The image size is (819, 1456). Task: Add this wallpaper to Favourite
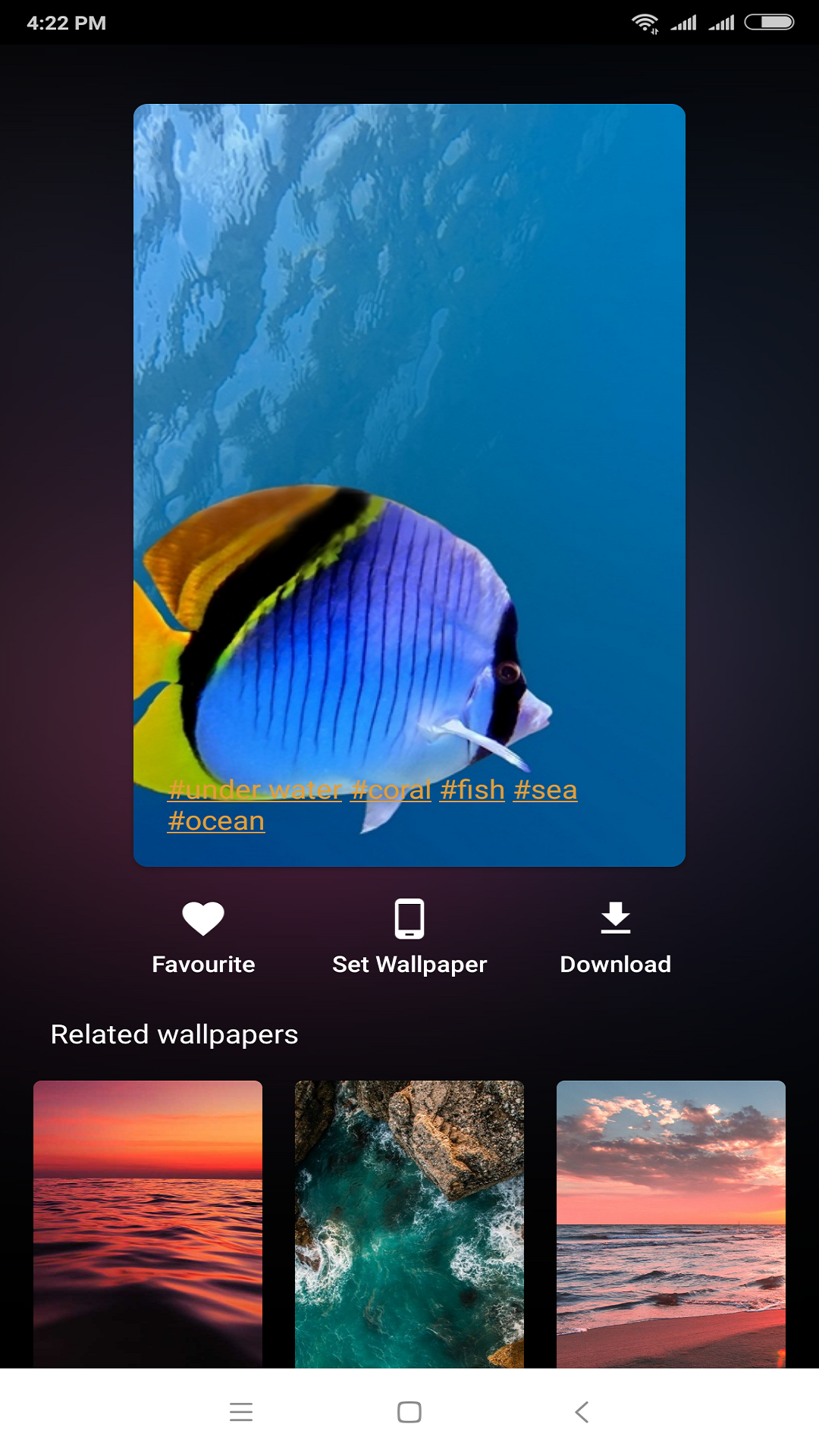coord(203,937)
